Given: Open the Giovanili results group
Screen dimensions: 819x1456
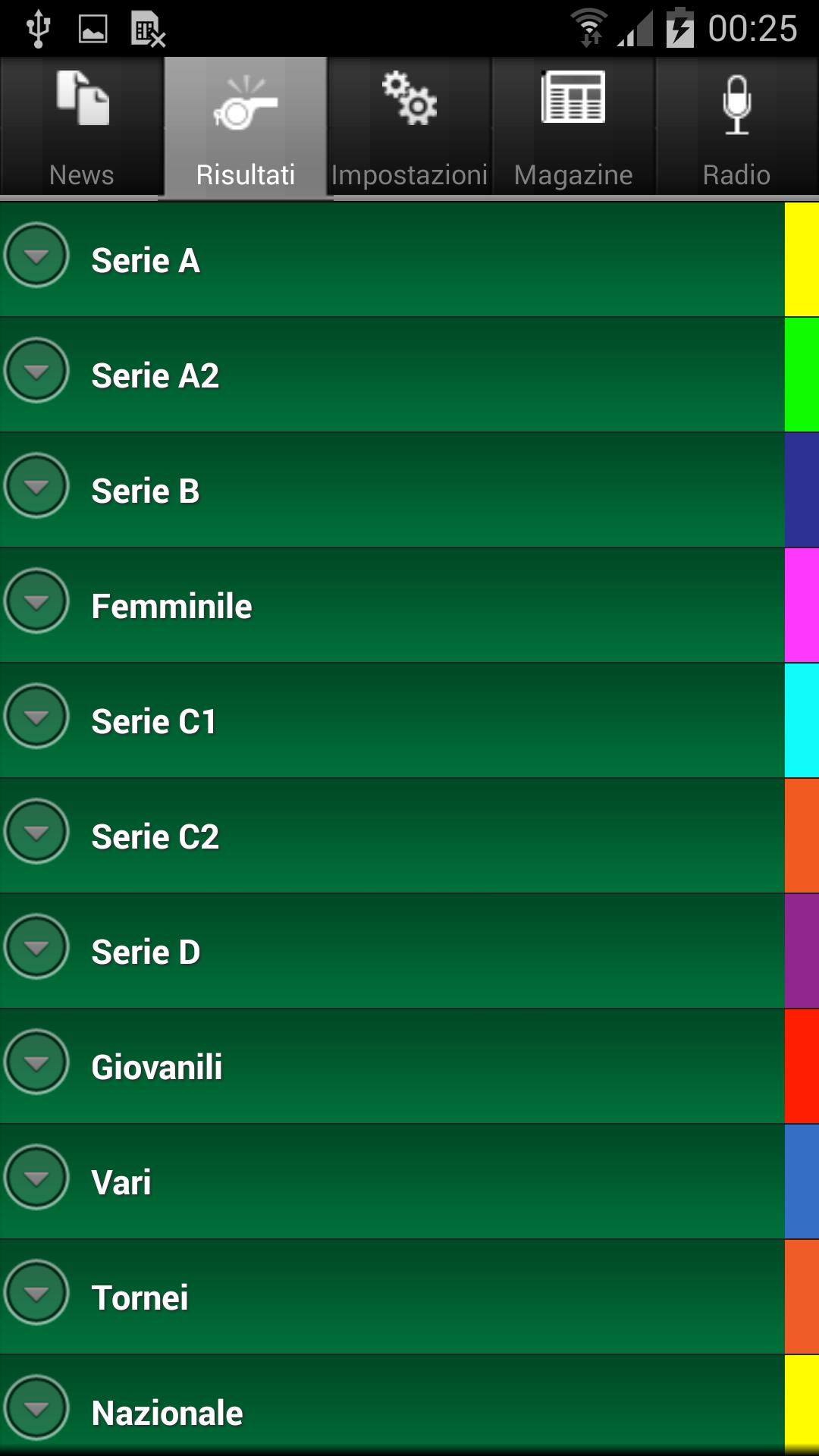Looking at the screenshot, I should 36,1062.
